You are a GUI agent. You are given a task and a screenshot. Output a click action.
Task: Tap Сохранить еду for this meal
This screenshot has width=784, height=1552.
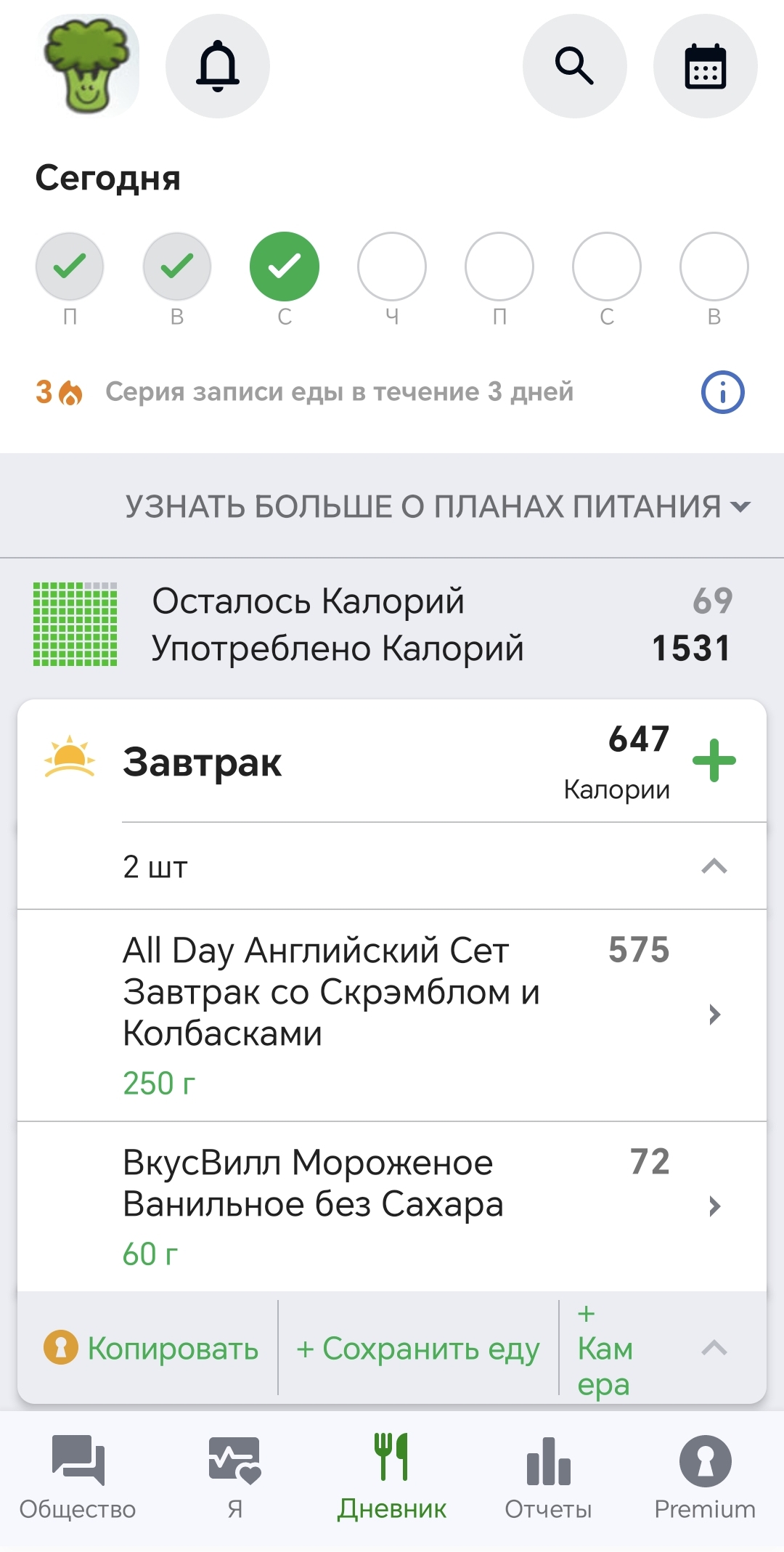418,1349
